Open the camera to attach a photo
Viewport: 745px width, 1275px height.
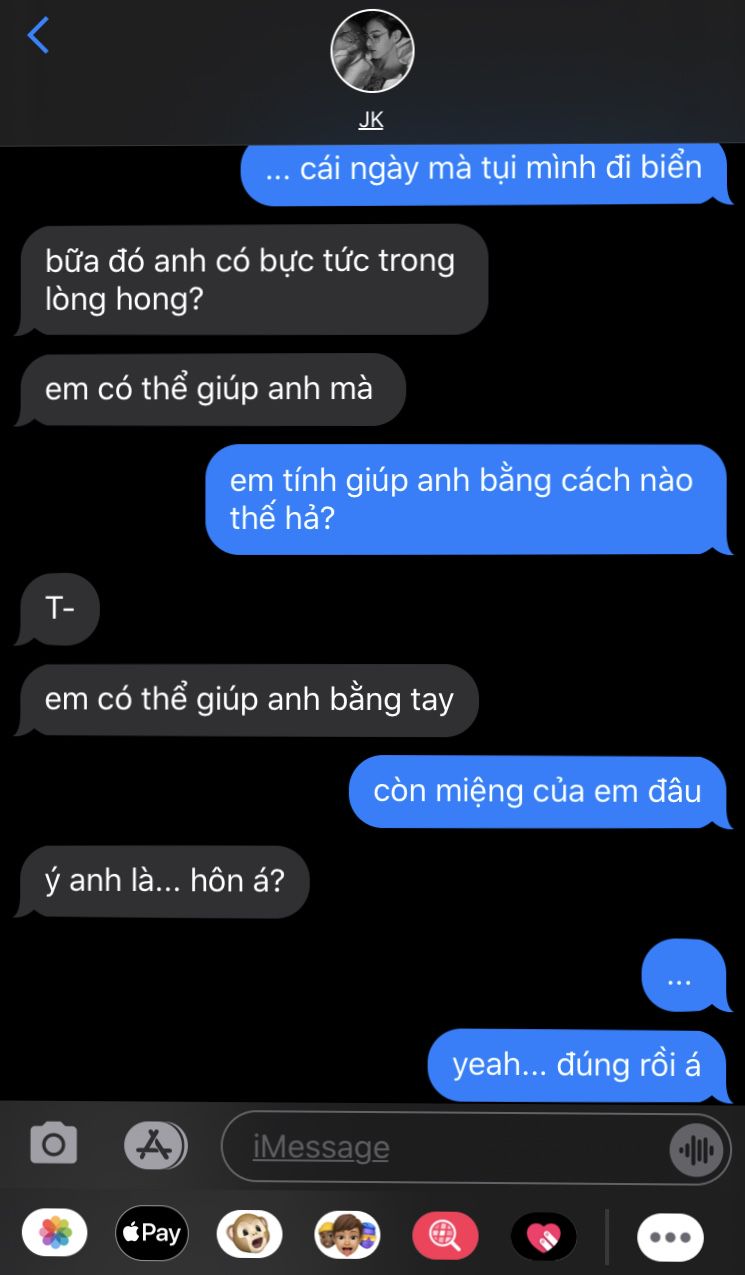pos(54,1144)
